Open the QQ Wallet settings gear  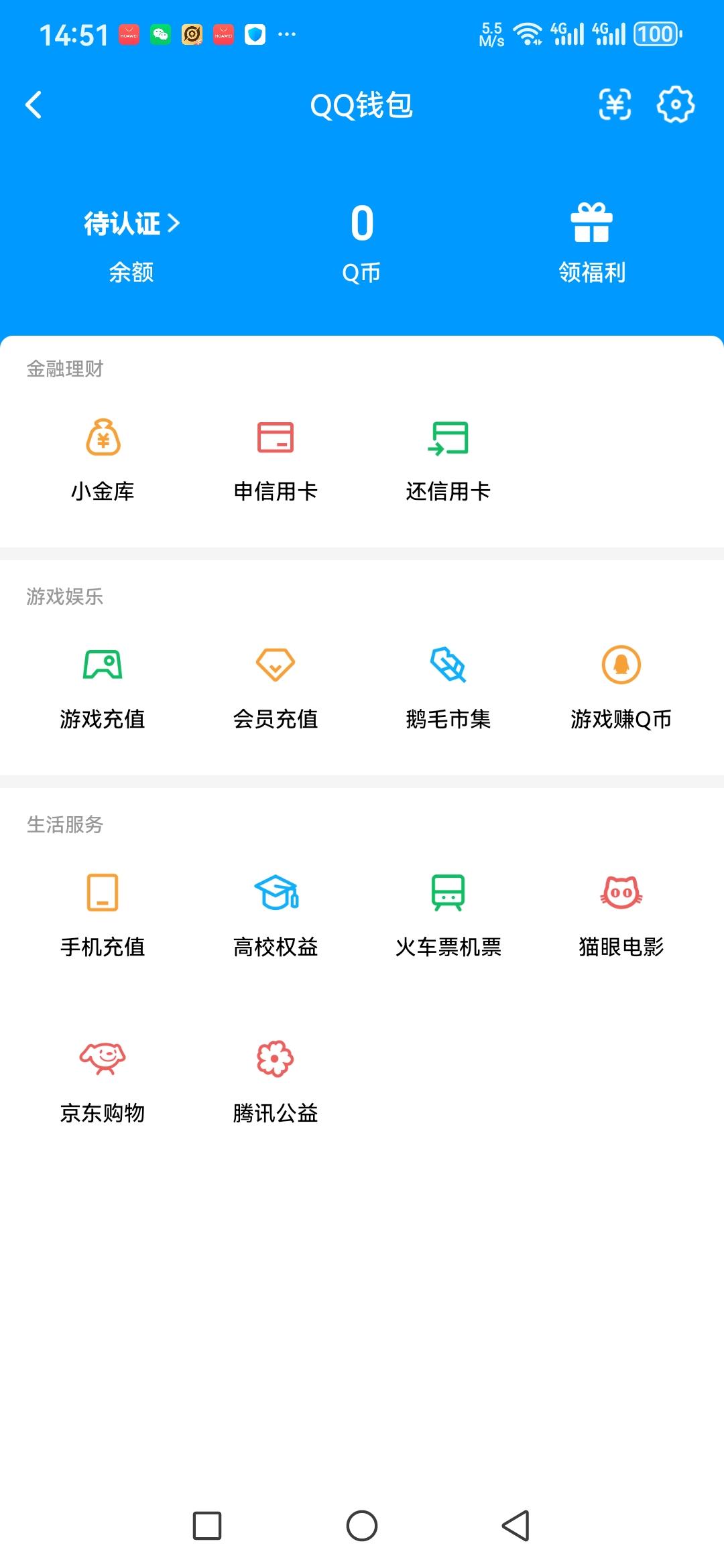(x=675, y=105)
